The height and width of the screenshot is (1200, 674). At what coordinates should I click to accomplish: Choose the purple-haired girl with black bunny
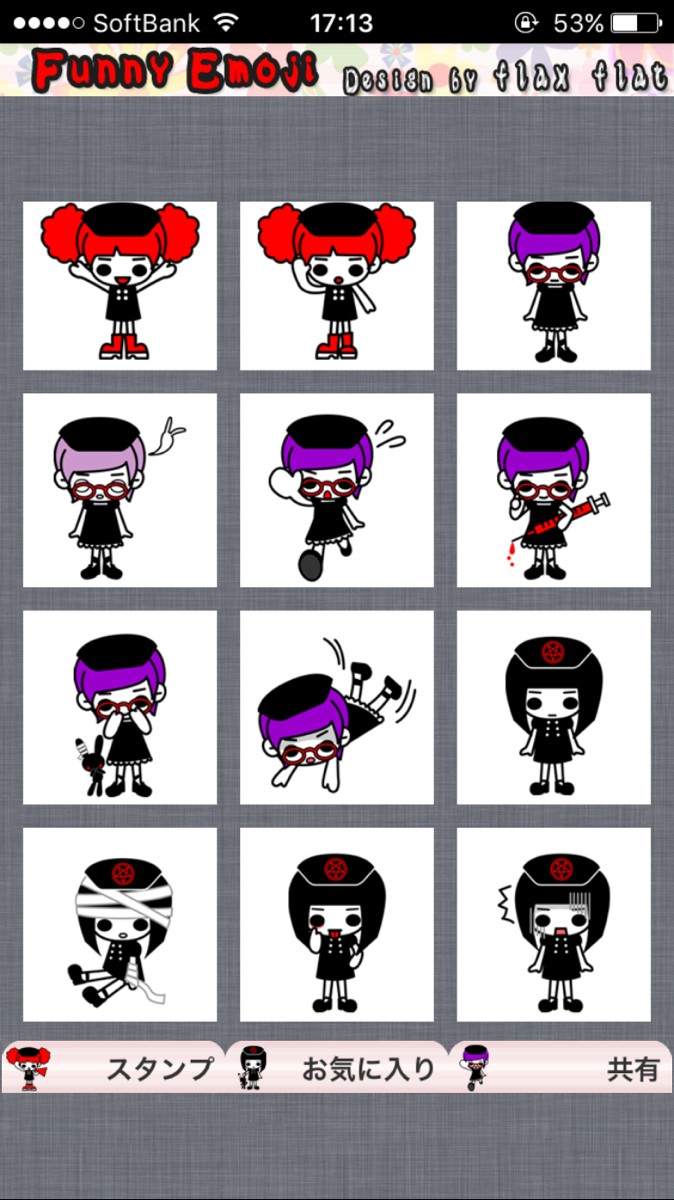[120, 707]
